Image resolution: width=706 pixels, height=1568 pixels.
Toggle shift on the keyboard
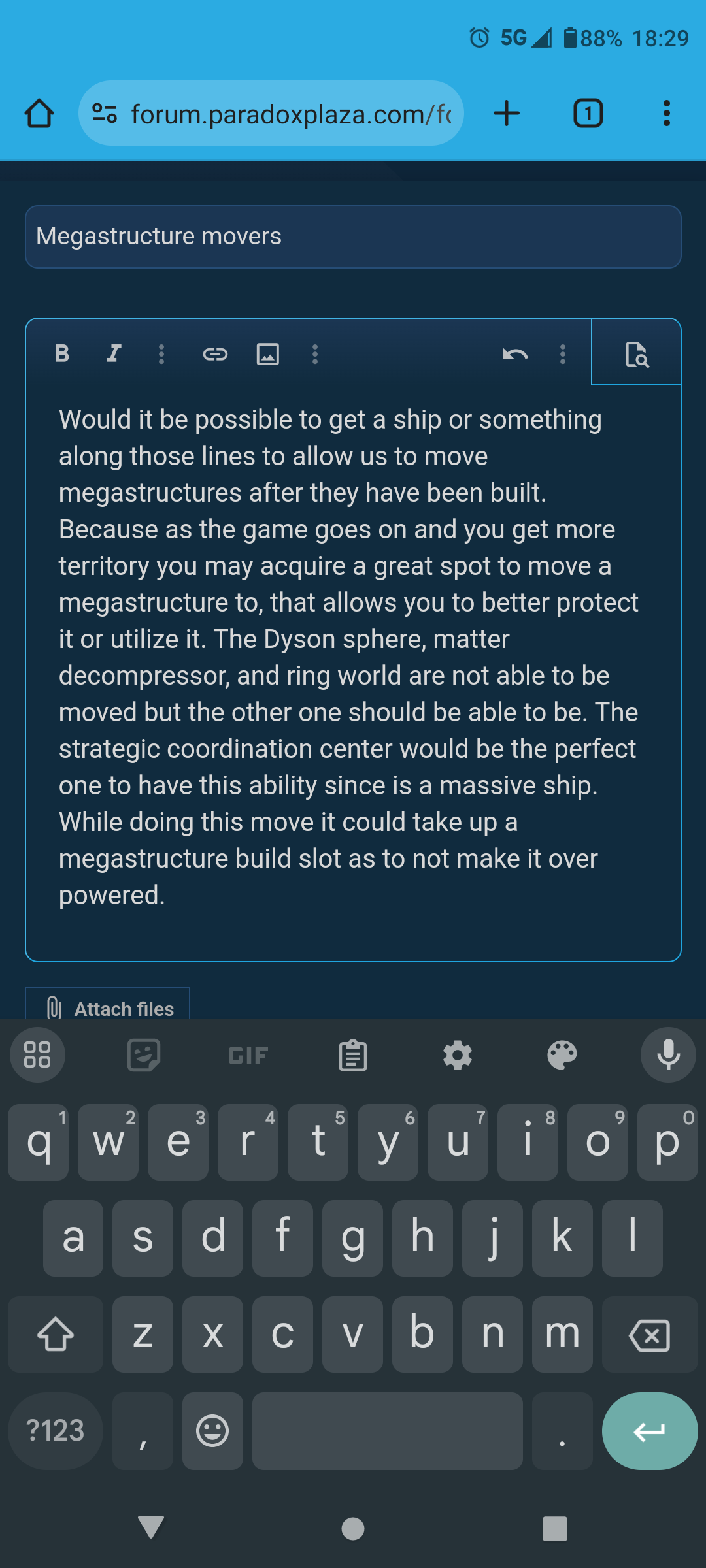[x=56, y=1335]
